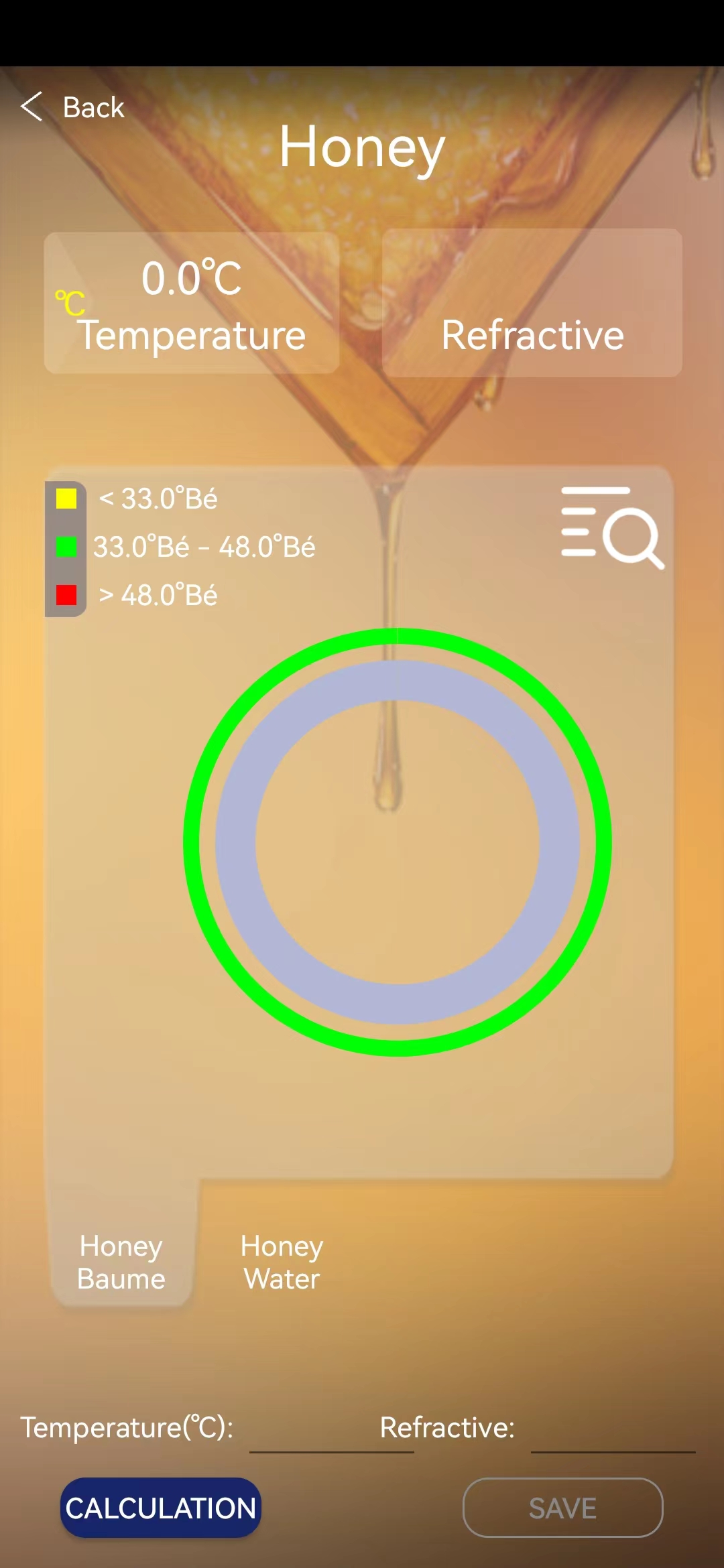724x1568 pixels.
Task: Go back to the previous screen
Action: point(72,107)
